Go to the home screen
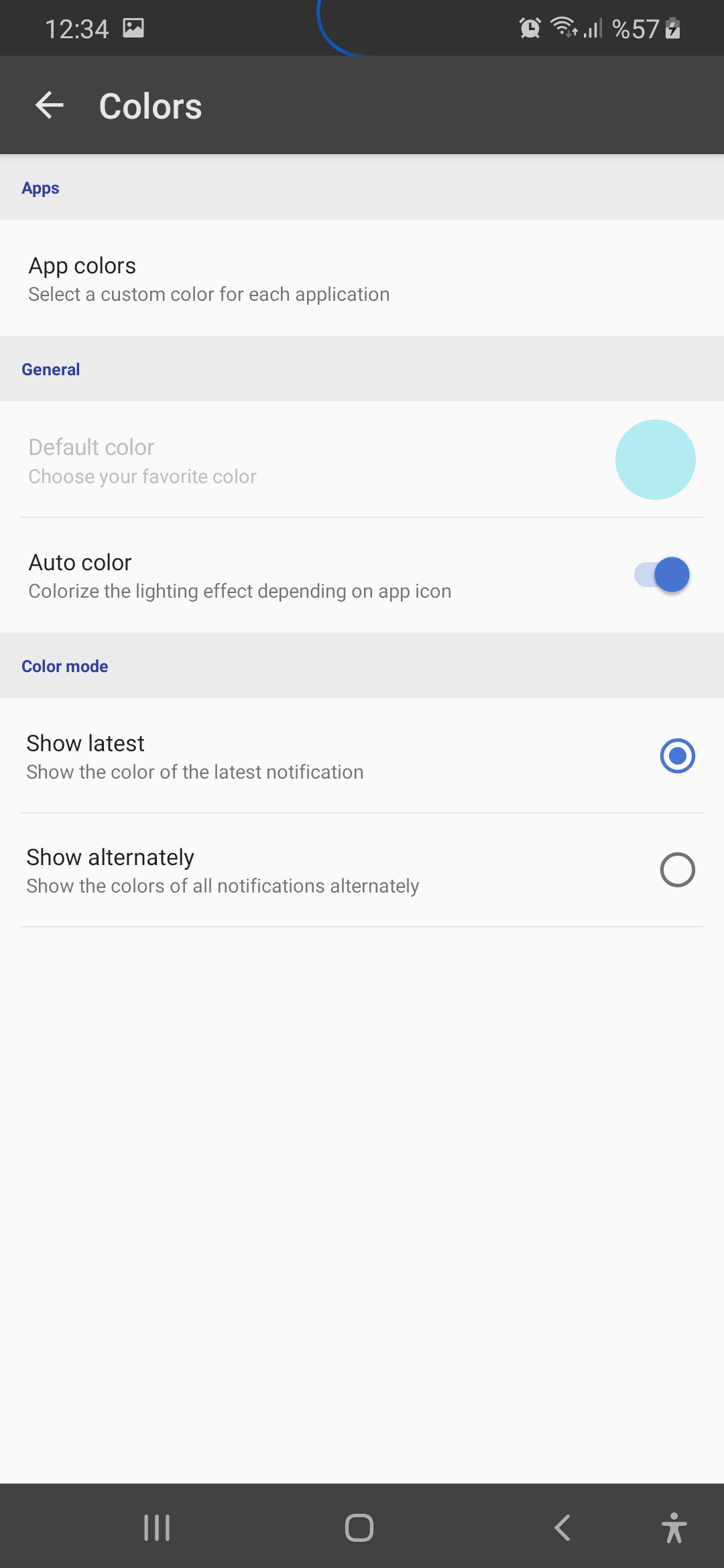Image resolution: width=724 pixels, height=1568 pixels. (359, 1528)
